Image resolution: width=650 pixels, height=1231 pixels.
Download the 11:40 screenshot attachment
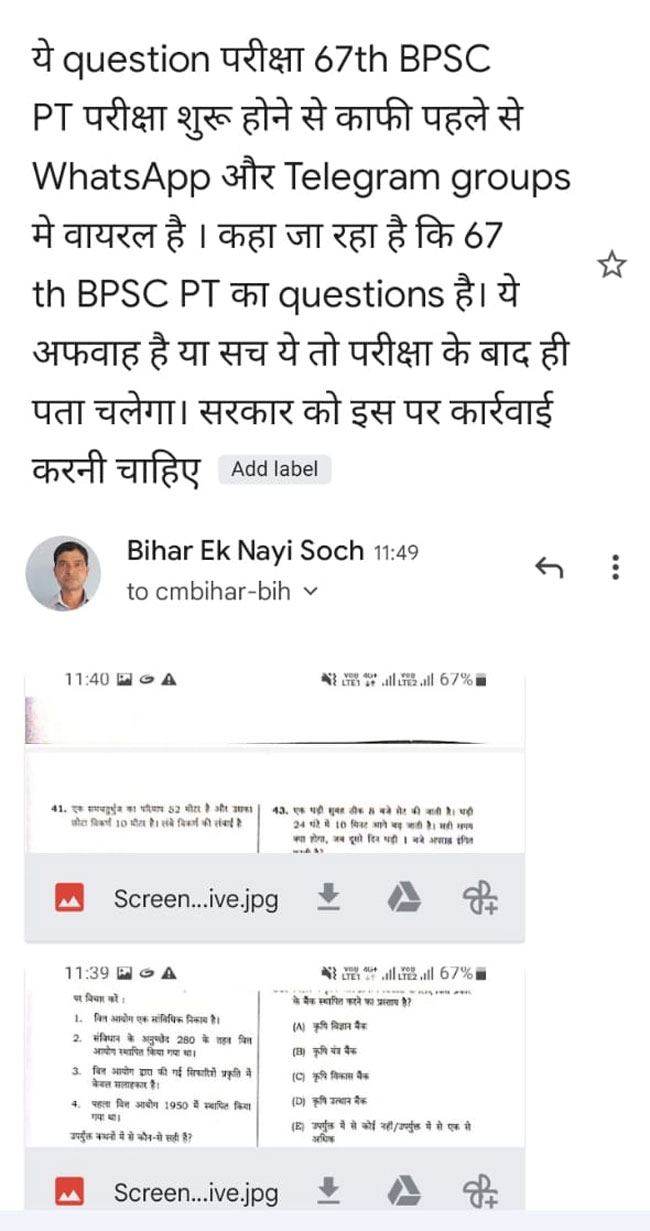[328, 899]
